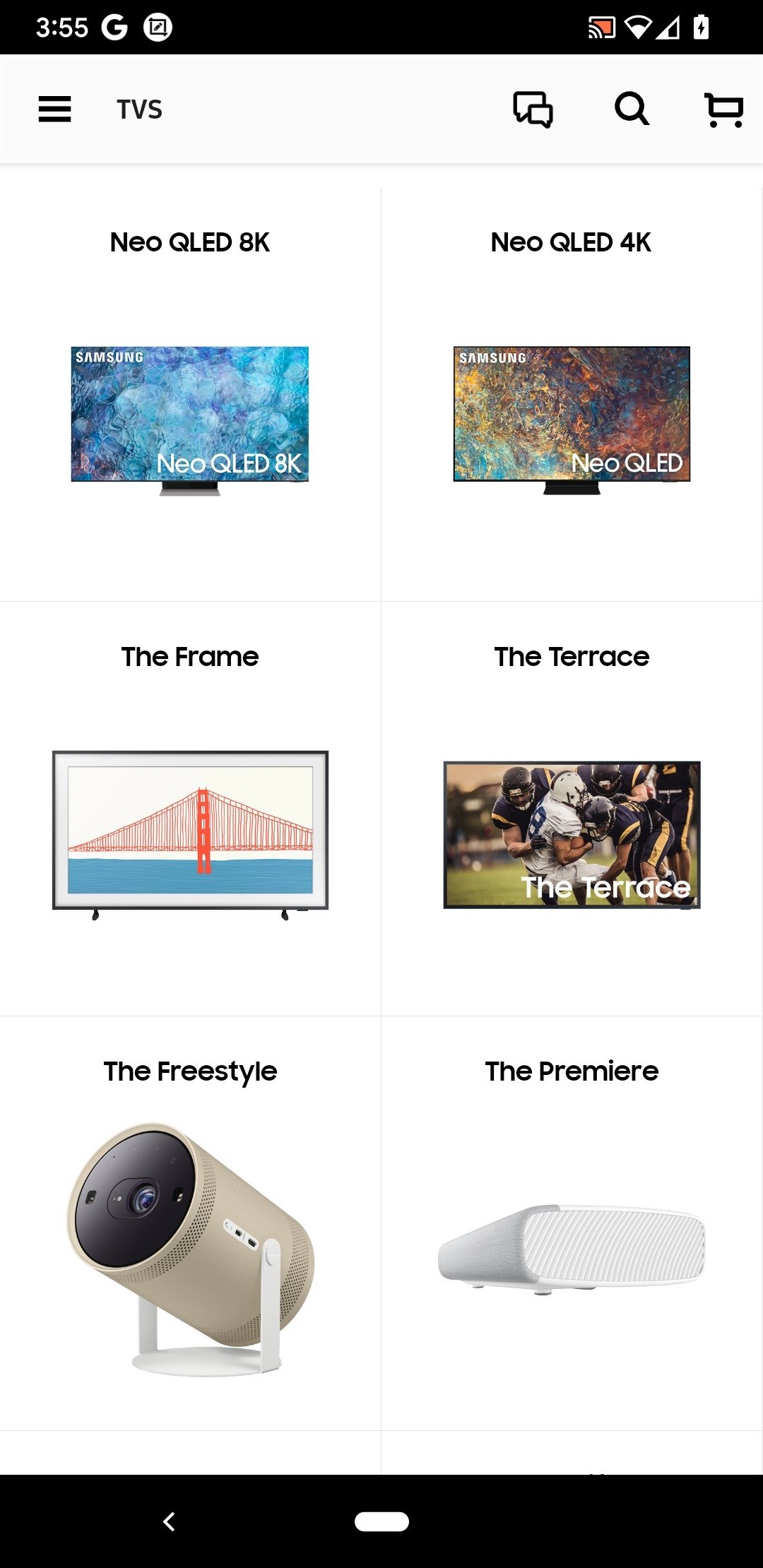Open The Freestyle projector category
The height and width of the screenshot is (1568, 763).
pos(190,1223)
